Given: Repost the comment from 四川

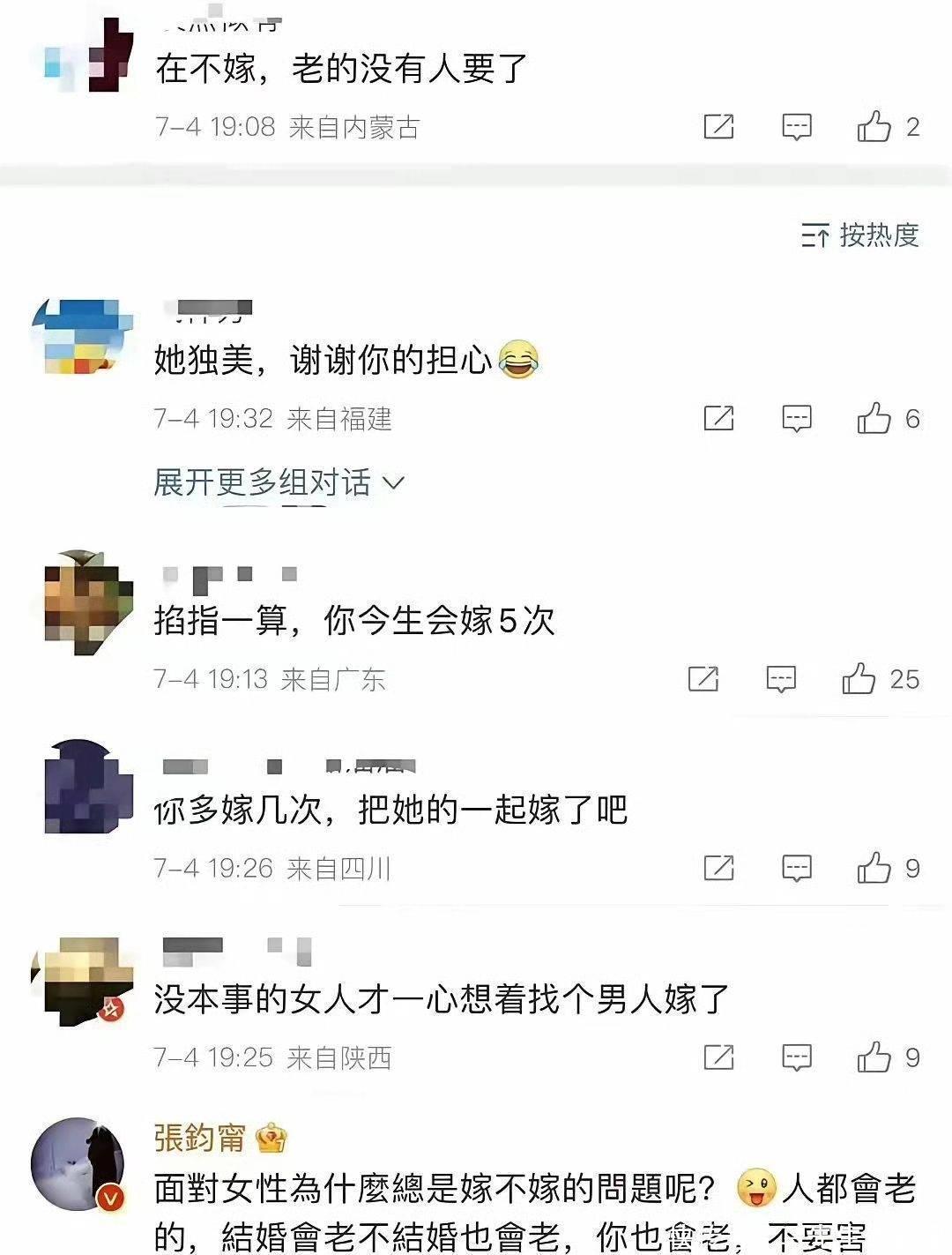Looking at the screenshot, I should coord(718,868).
